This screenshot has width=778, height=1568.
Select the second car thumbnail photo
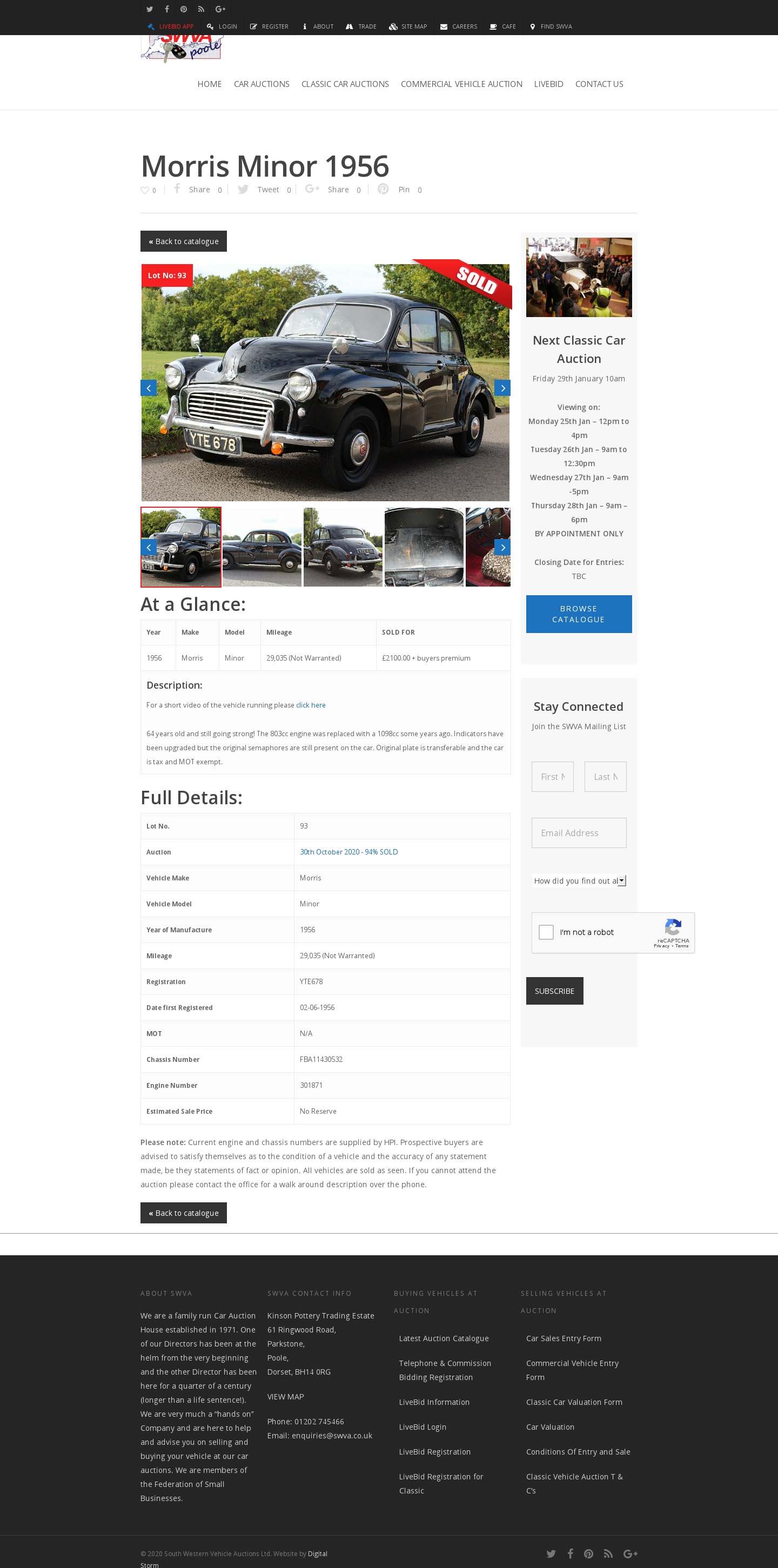click(x=262, y=547)
